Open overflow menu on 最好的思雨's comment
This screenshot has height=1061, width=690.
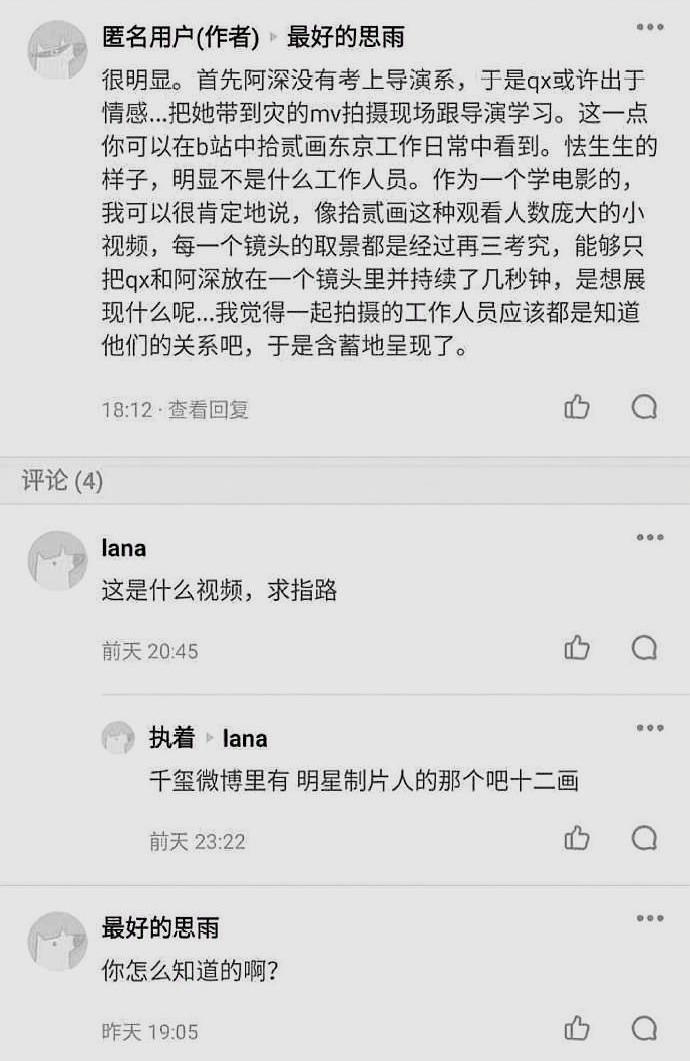[x=650, y=918]
